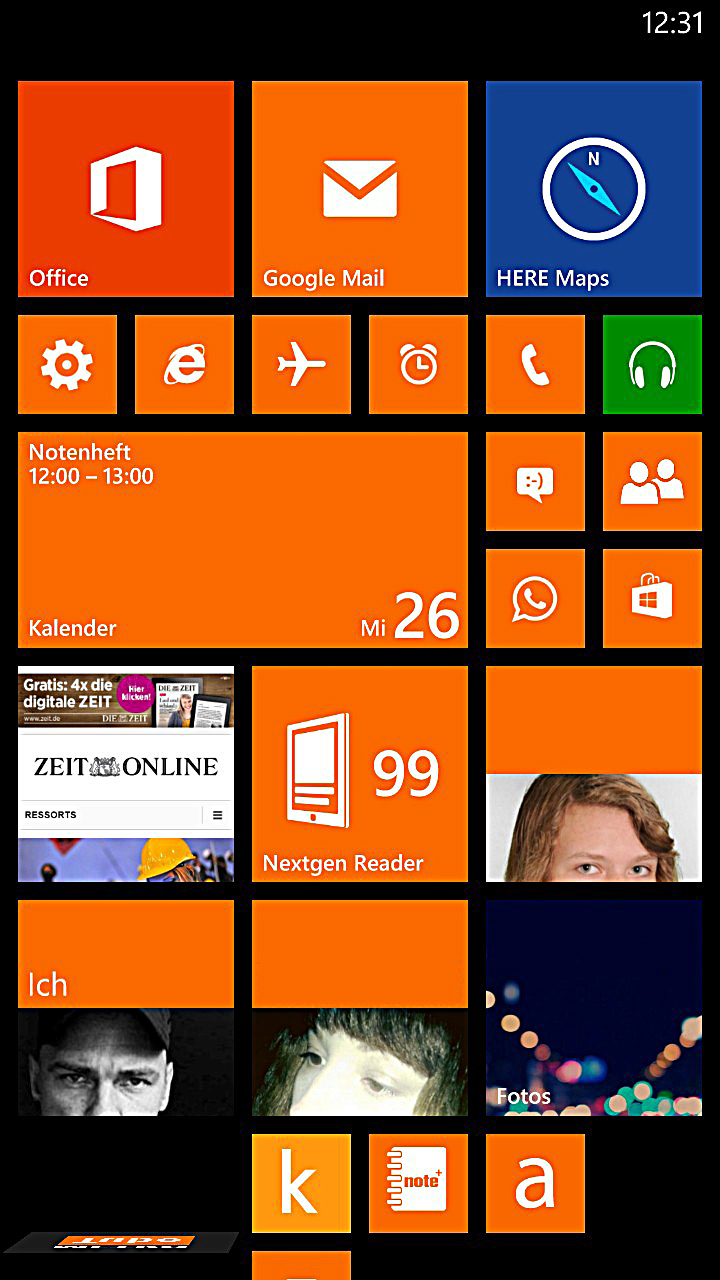
Task: Launch Internet Explorer tile
Action: [x=184, y=364]
